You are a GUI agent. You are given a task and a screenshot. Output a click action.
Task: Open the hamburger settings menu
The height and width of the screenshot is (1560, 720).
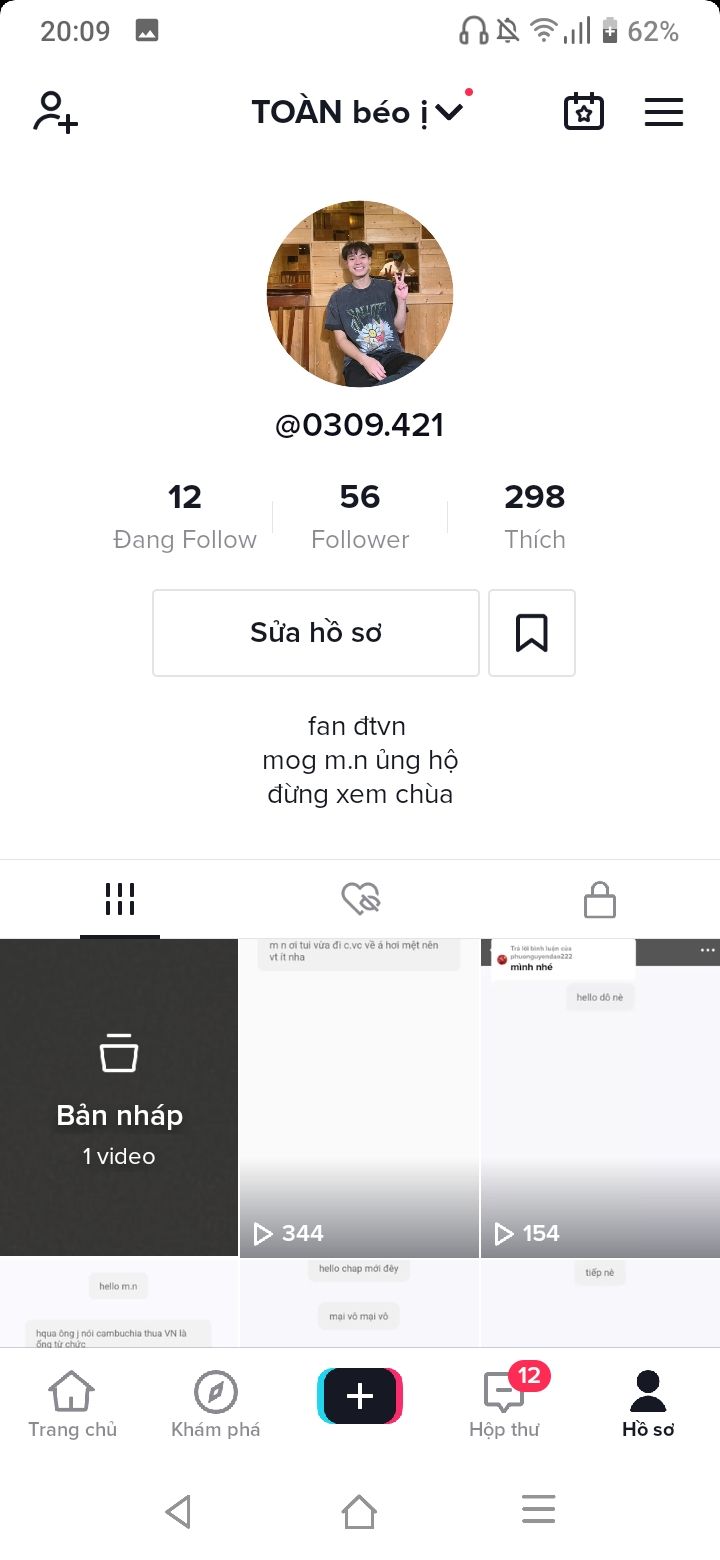[663, 112]
